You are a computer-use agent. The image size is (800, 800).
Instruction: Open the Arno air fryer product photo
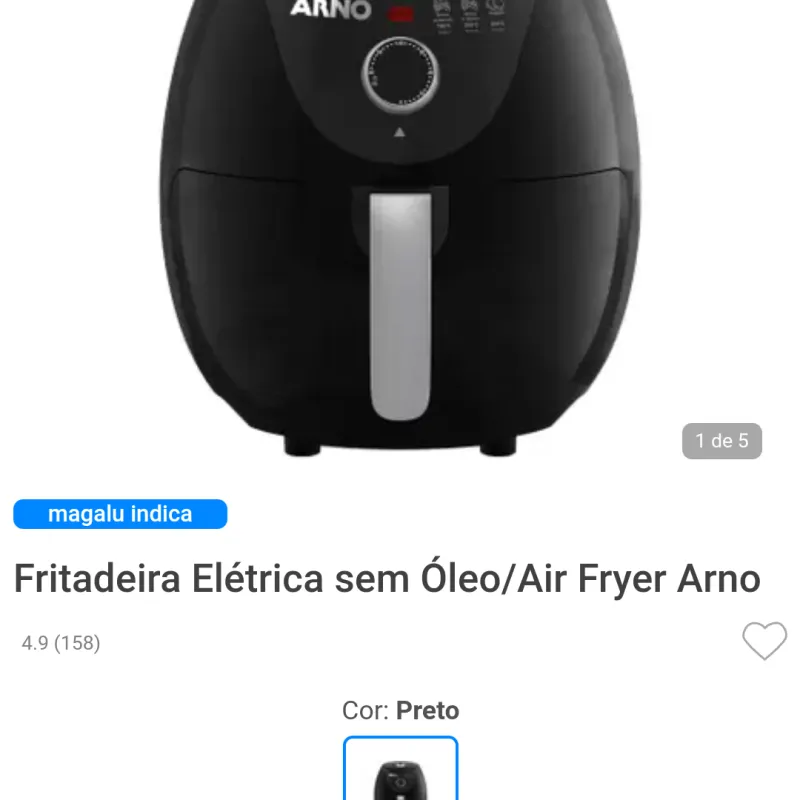400,230
